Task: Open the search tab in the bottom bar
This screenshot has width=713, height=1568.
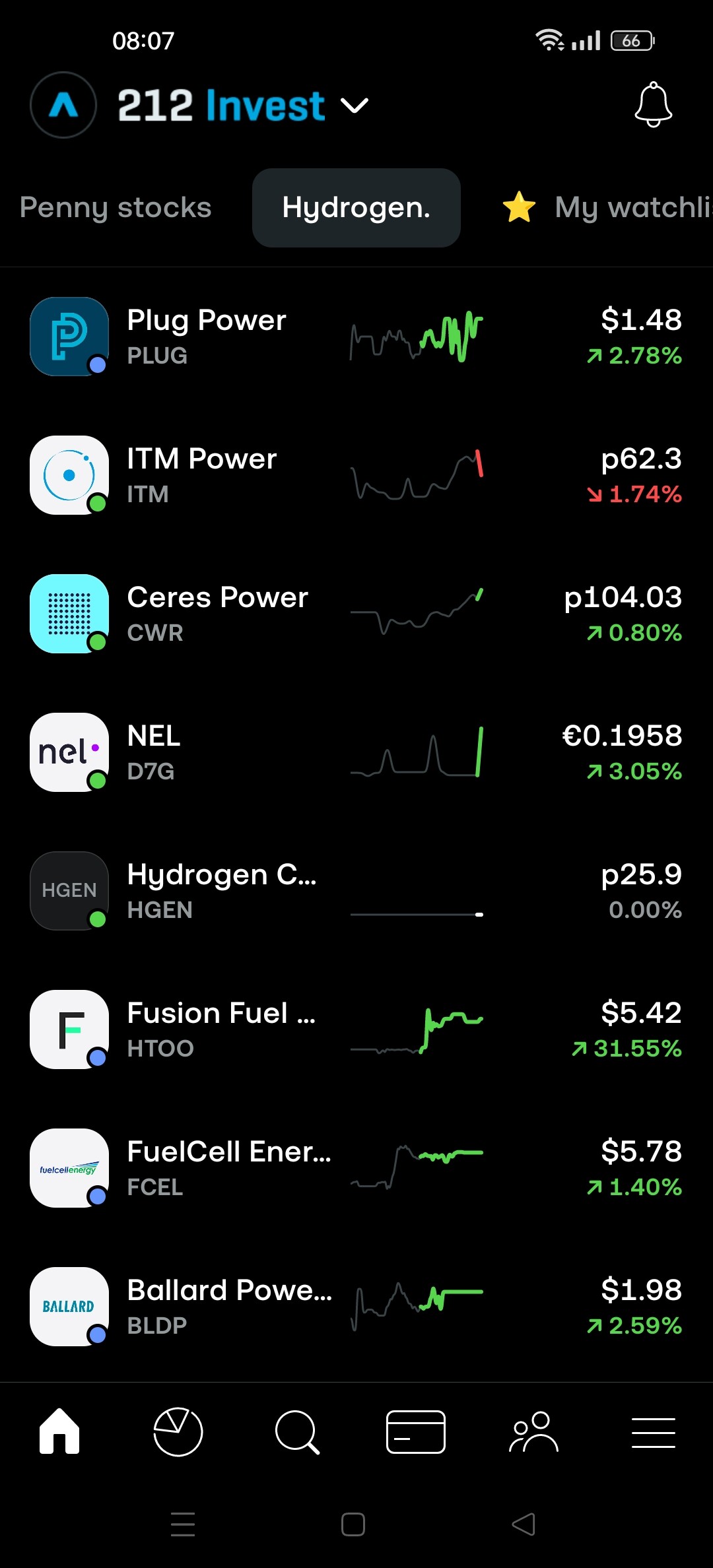Action: point(297,1432)
